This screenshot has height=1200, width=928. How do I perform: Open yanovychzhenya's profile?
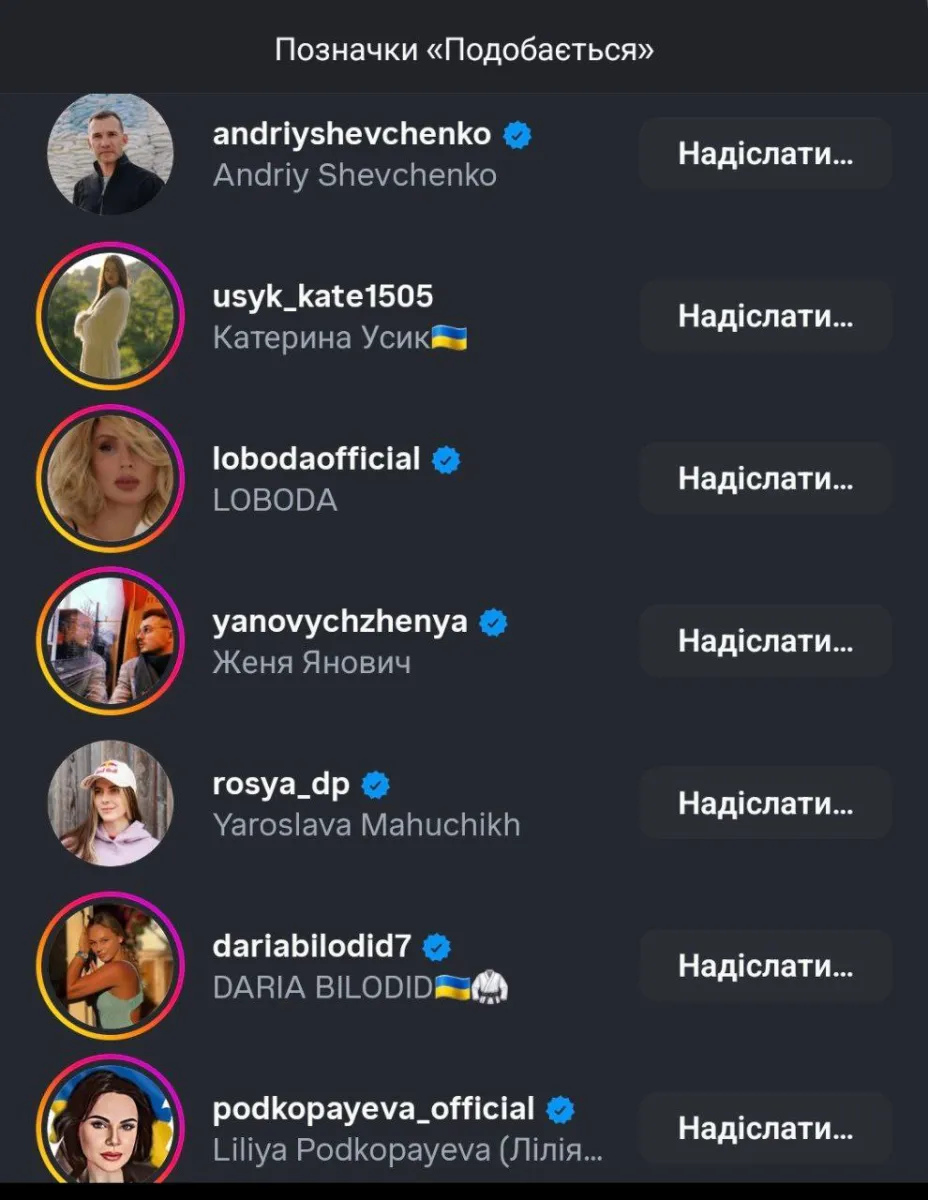tap(339, 621)
